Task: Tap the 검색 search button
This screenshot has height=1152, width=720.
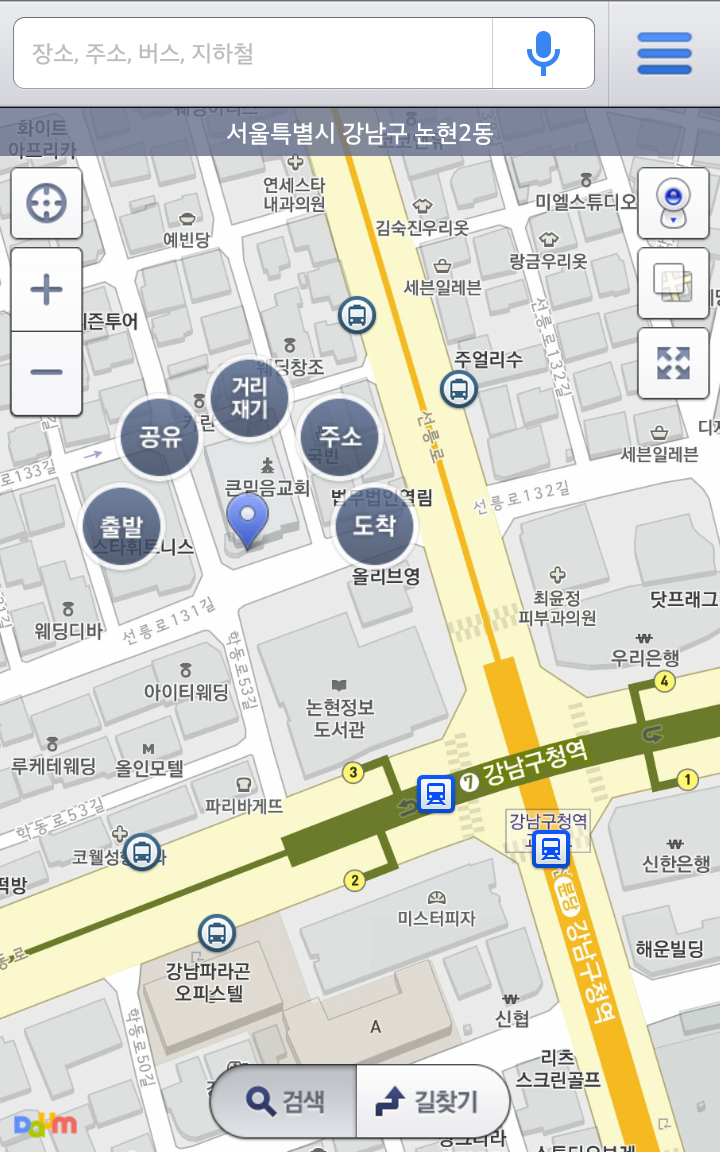Action: [284, 1101]
